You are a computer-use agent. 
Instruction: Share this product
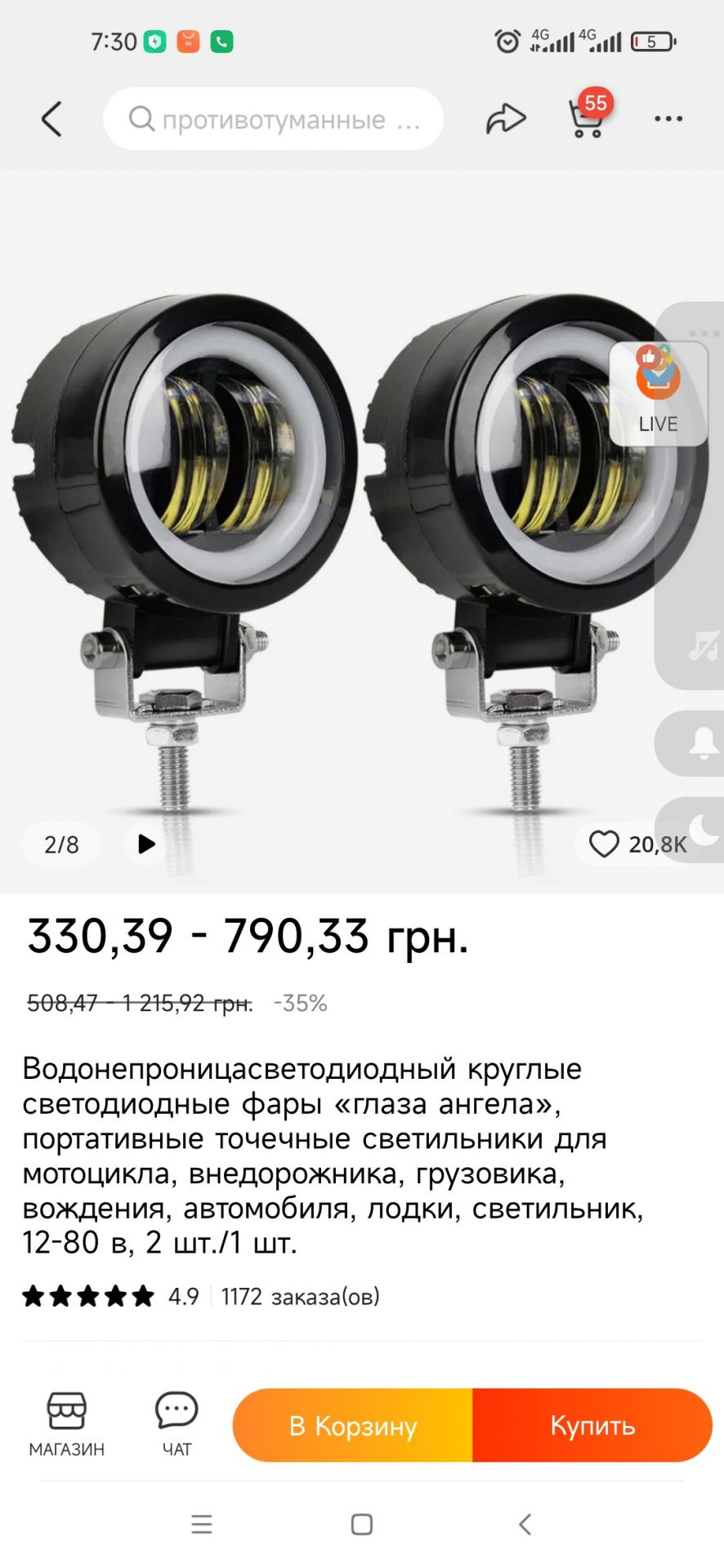[x=506, y=119]
